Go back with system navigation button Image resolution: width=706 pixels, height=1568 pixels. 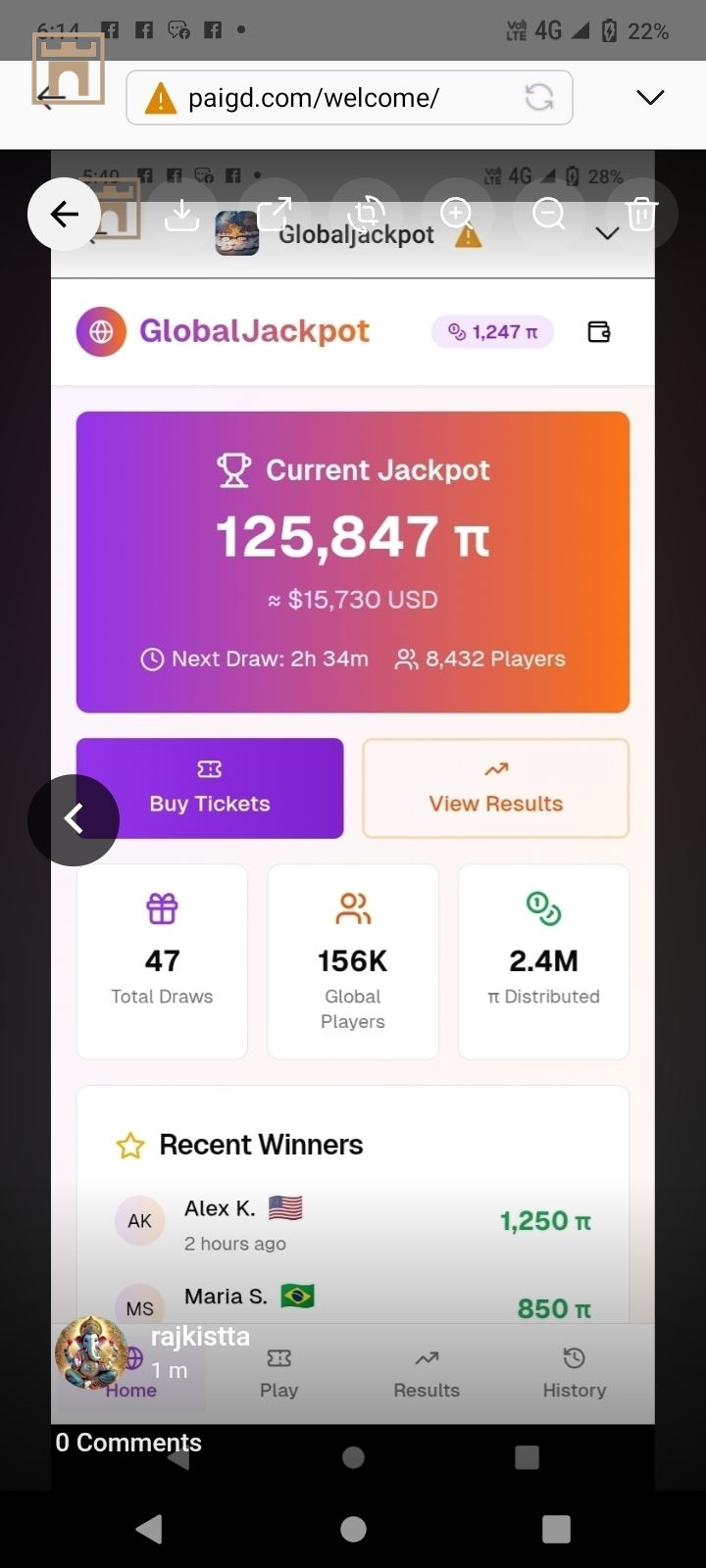(x=149, y=1529)
